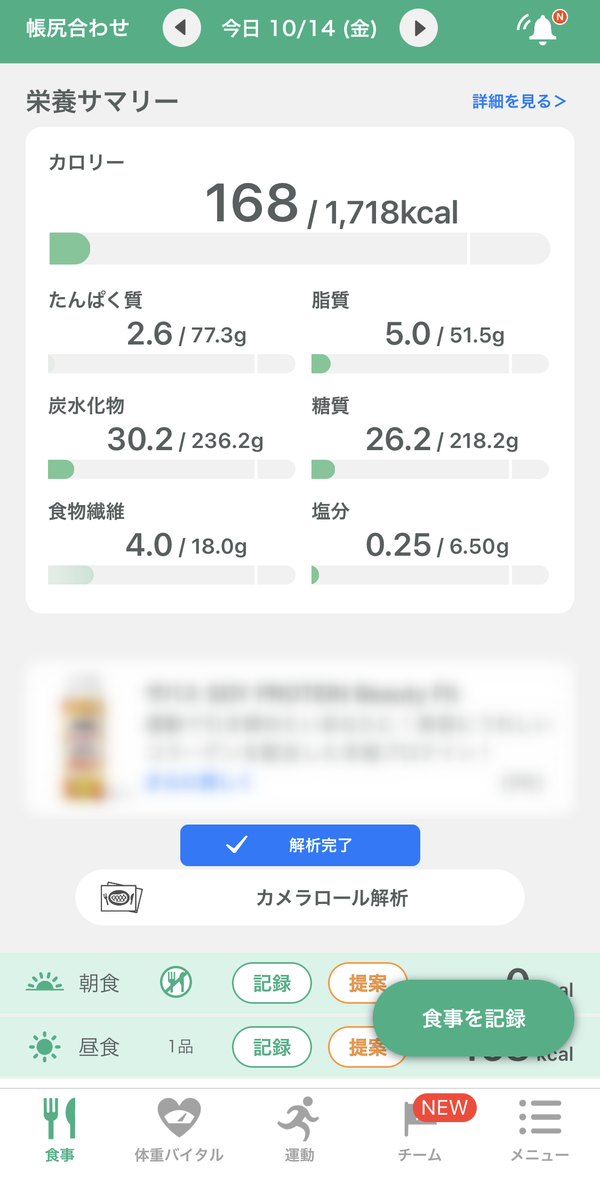Image resolution: width=600 pixels, height=1192 pixels.
Task: Tap the 帳尻合わせ header button
Action: point(78,29)
